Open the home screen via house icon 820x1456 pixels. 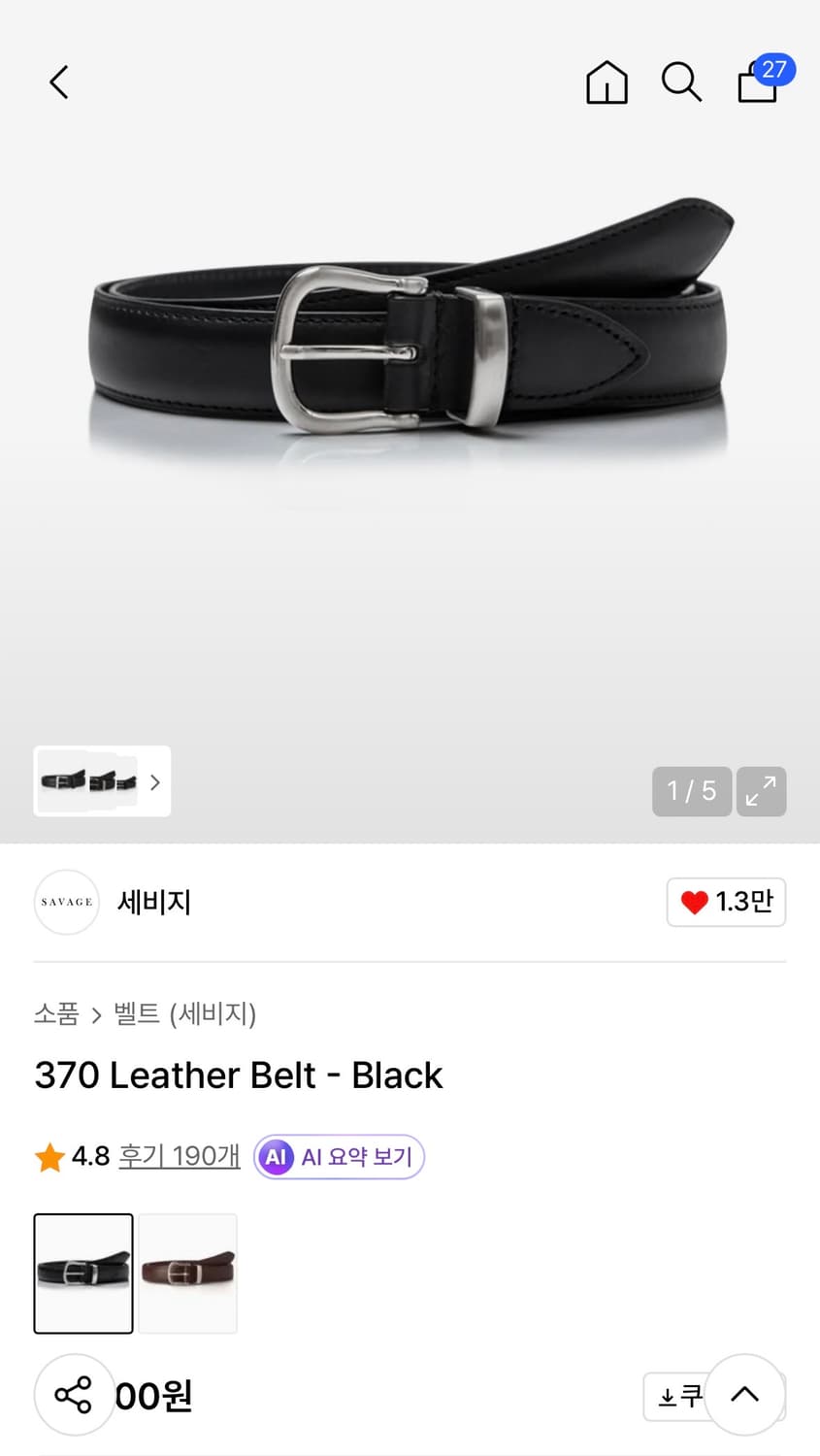[607, 82]
